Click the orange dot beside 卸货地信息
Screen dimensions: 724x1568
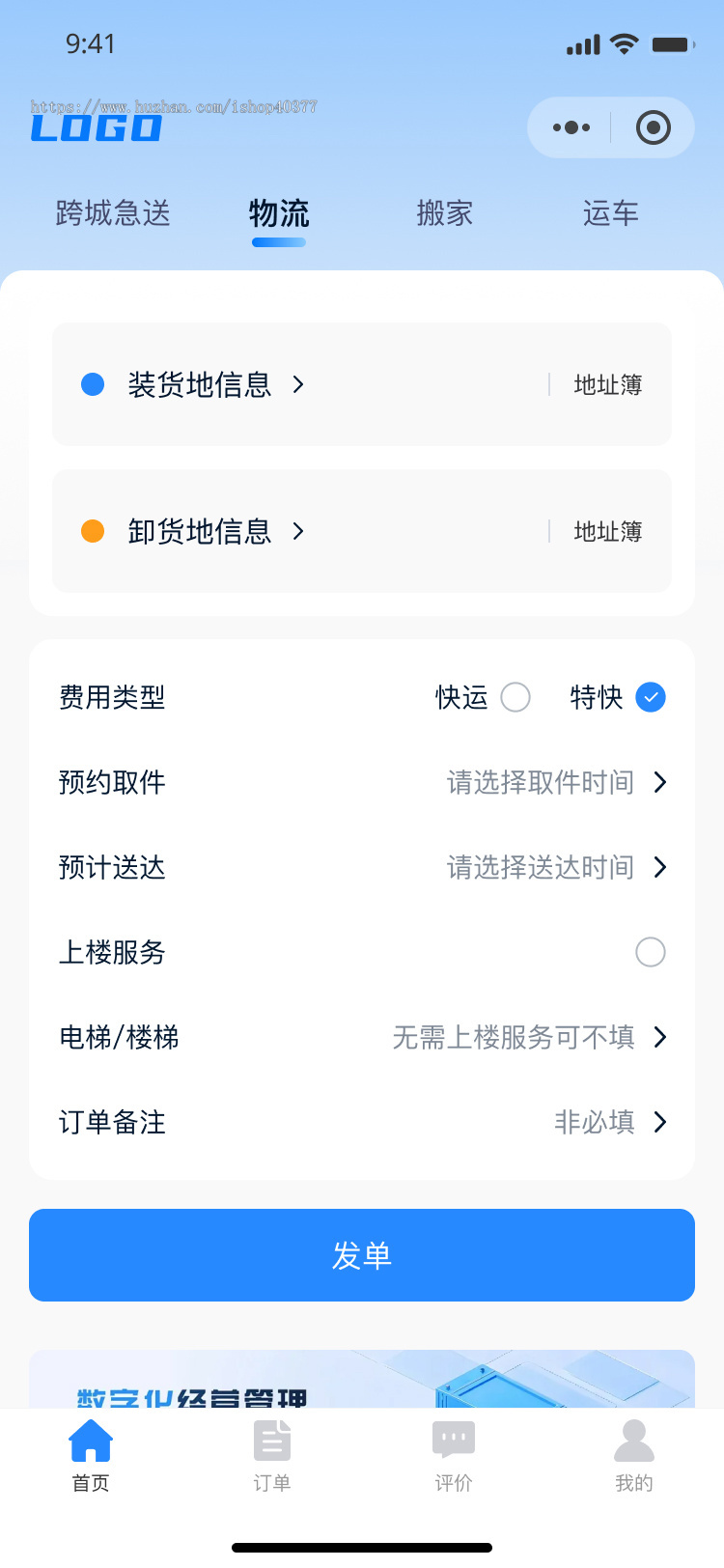[93, 532]
